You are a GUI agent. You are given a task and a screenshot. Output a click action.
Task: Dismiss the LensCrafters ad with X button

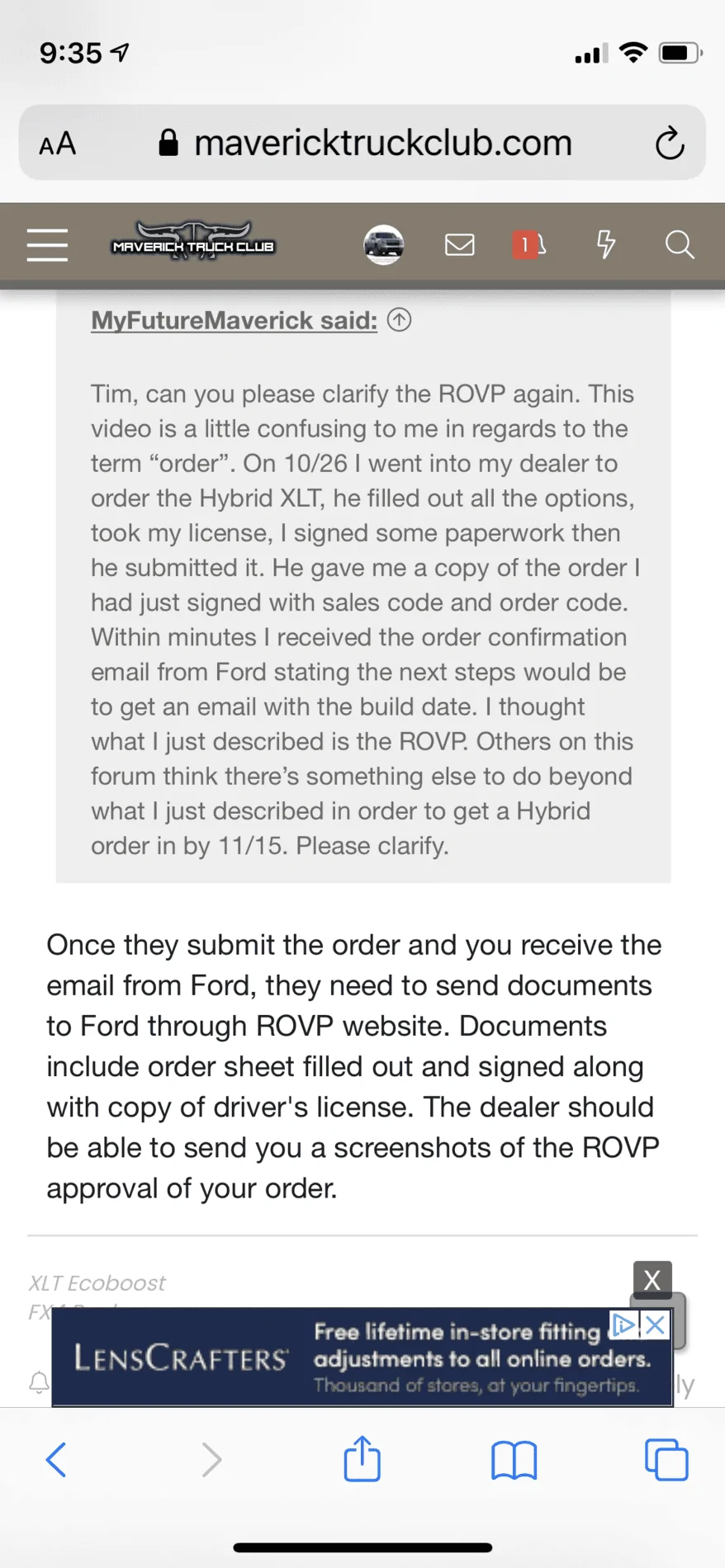click(652, 1279)
